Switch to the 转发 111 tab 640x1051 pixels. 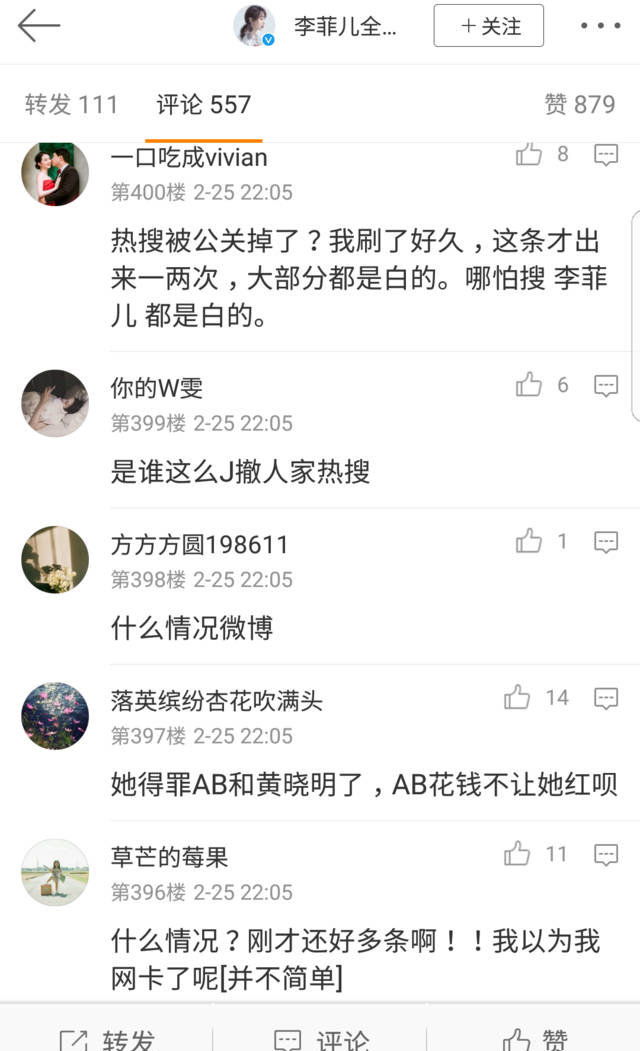point(71,104)
